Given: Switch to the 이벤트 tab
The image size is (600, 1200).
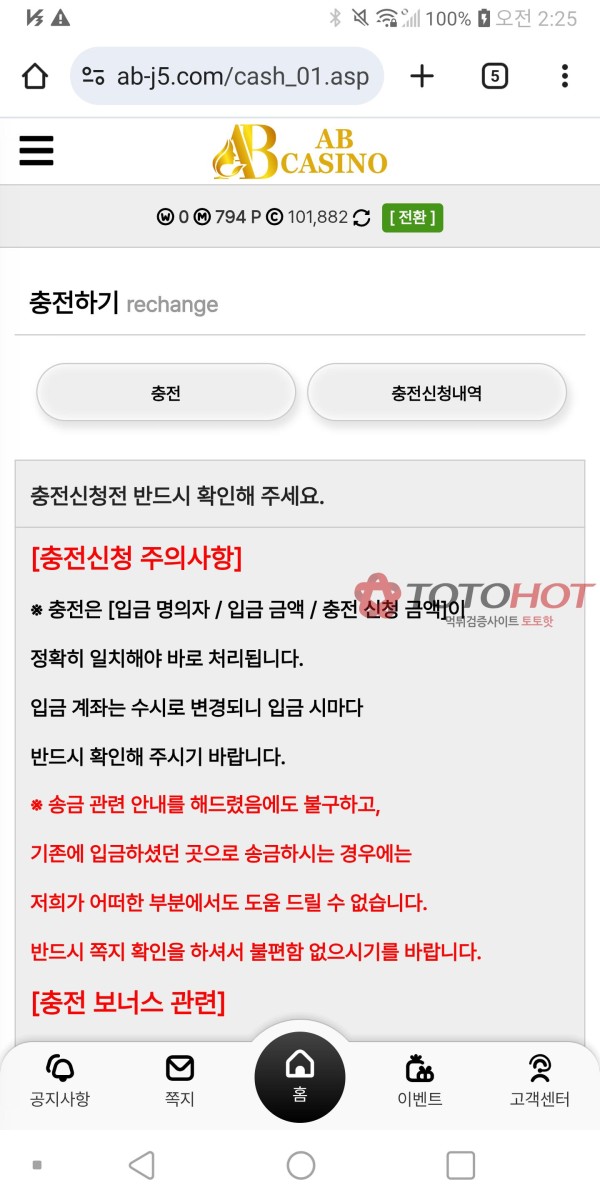Looking at the screenshot, I should [420, 1080].
